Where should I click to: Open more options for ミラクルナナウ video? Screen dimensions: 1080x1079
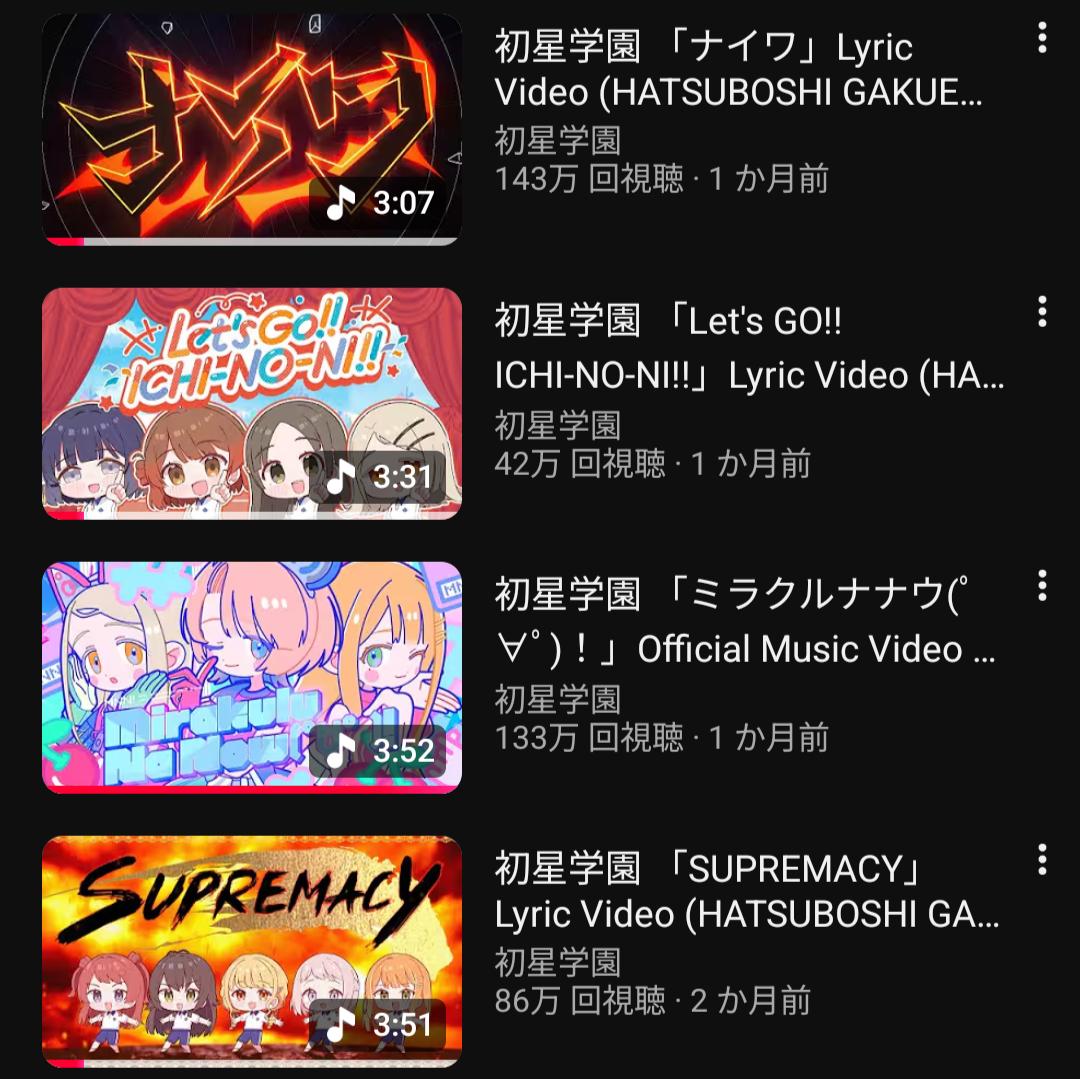coord(1042,586)
